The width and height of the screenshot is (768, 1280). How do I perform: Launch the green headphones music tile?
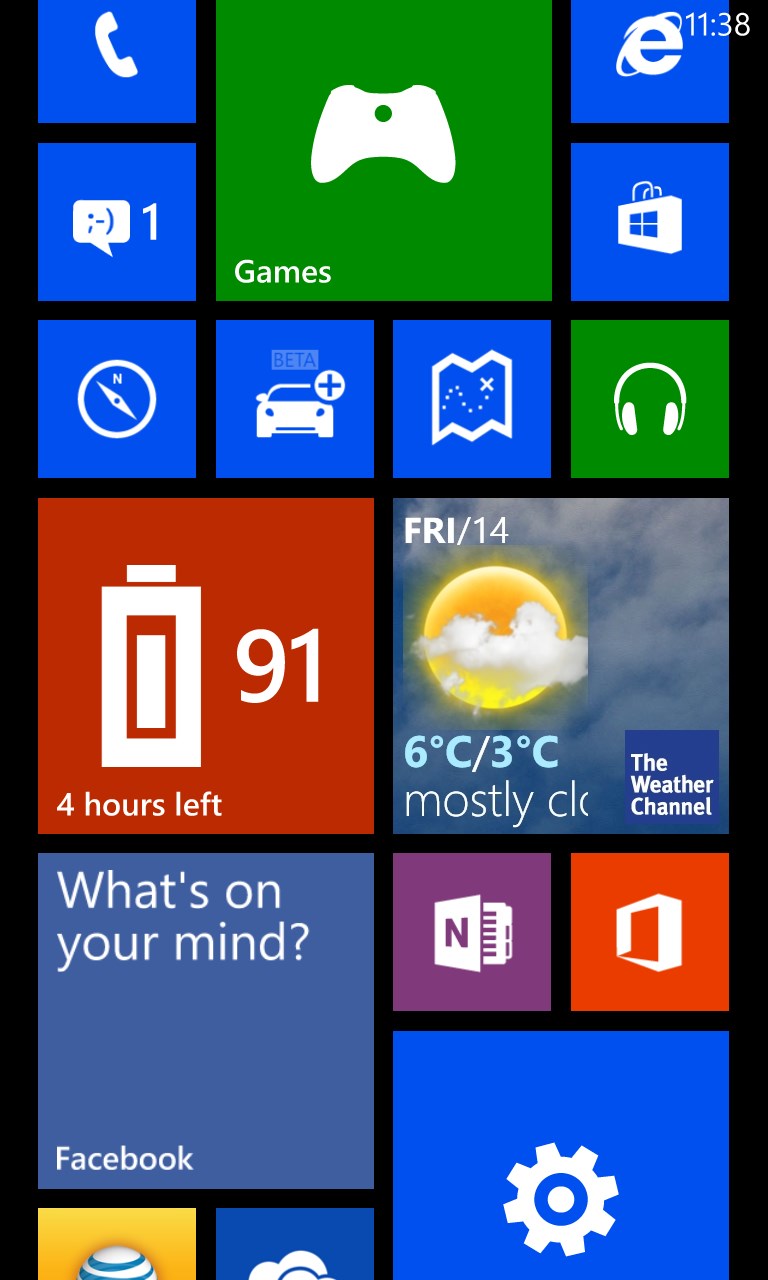point(649,398)
